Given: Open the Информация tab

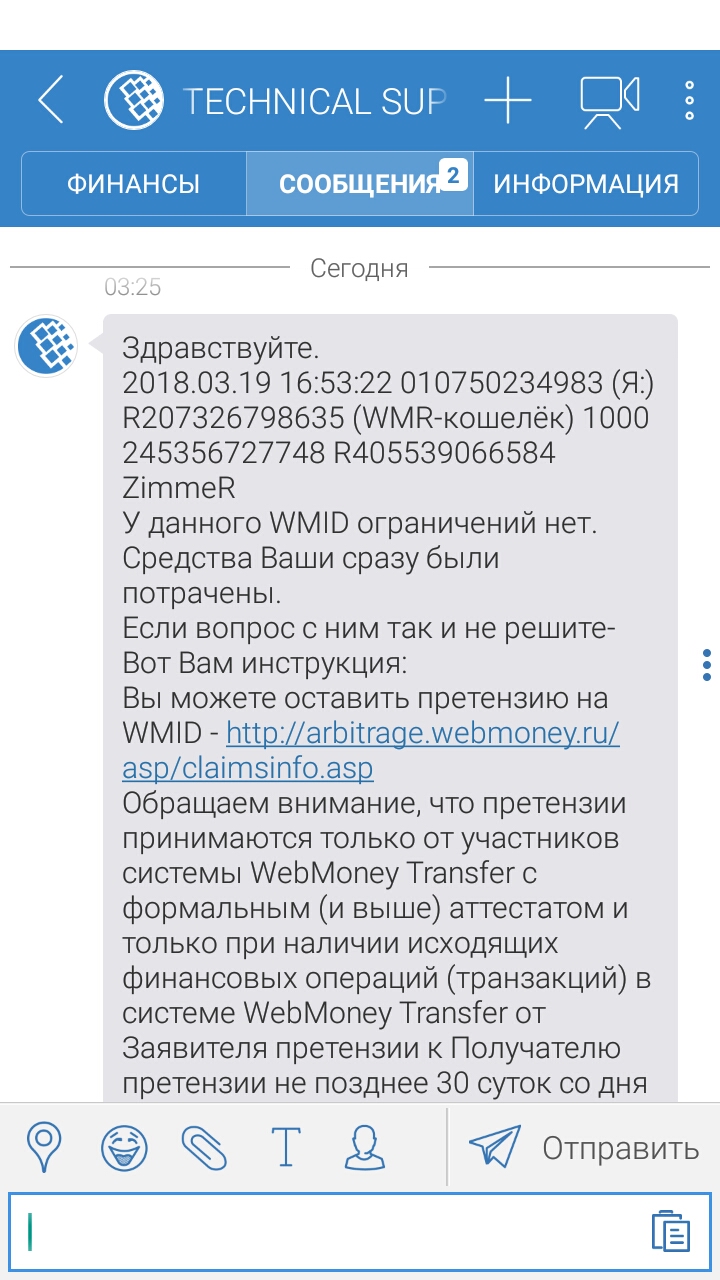Looking at the screenshot, I should [x=586, y=184].
